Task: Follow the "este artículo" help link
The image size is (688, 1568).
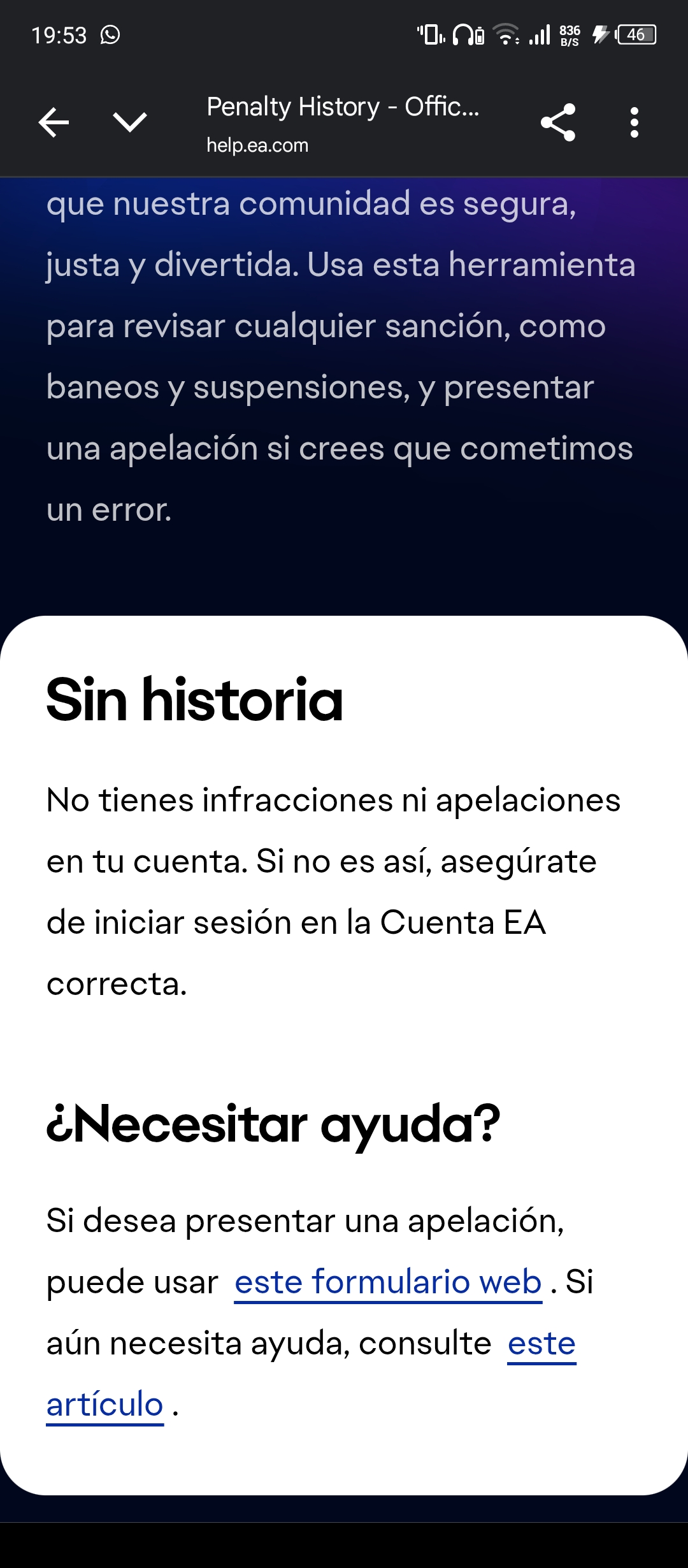Action: coord(541,1344)
